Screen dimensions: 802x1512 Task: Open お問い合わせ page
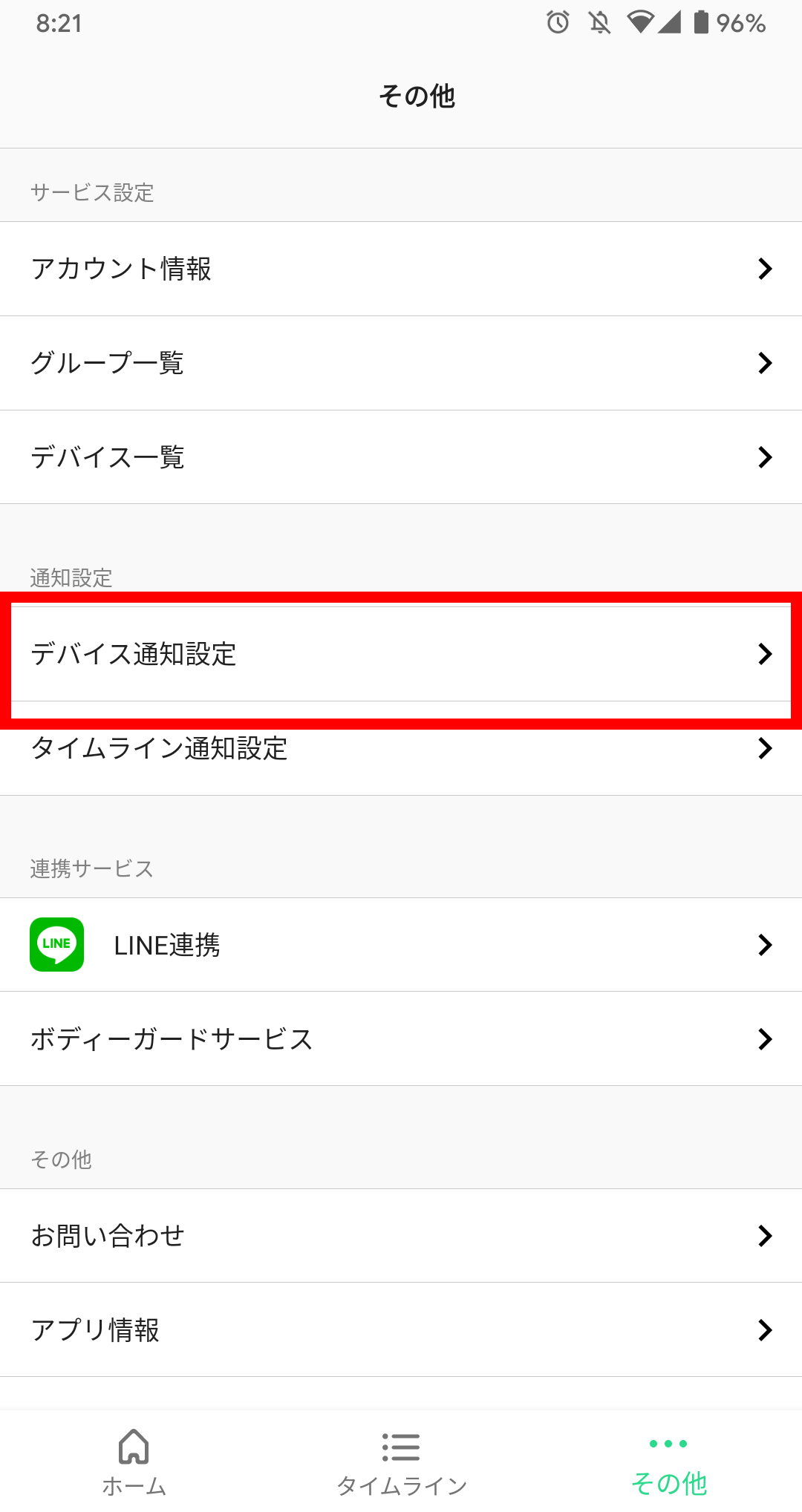[x=401, y=1236]
